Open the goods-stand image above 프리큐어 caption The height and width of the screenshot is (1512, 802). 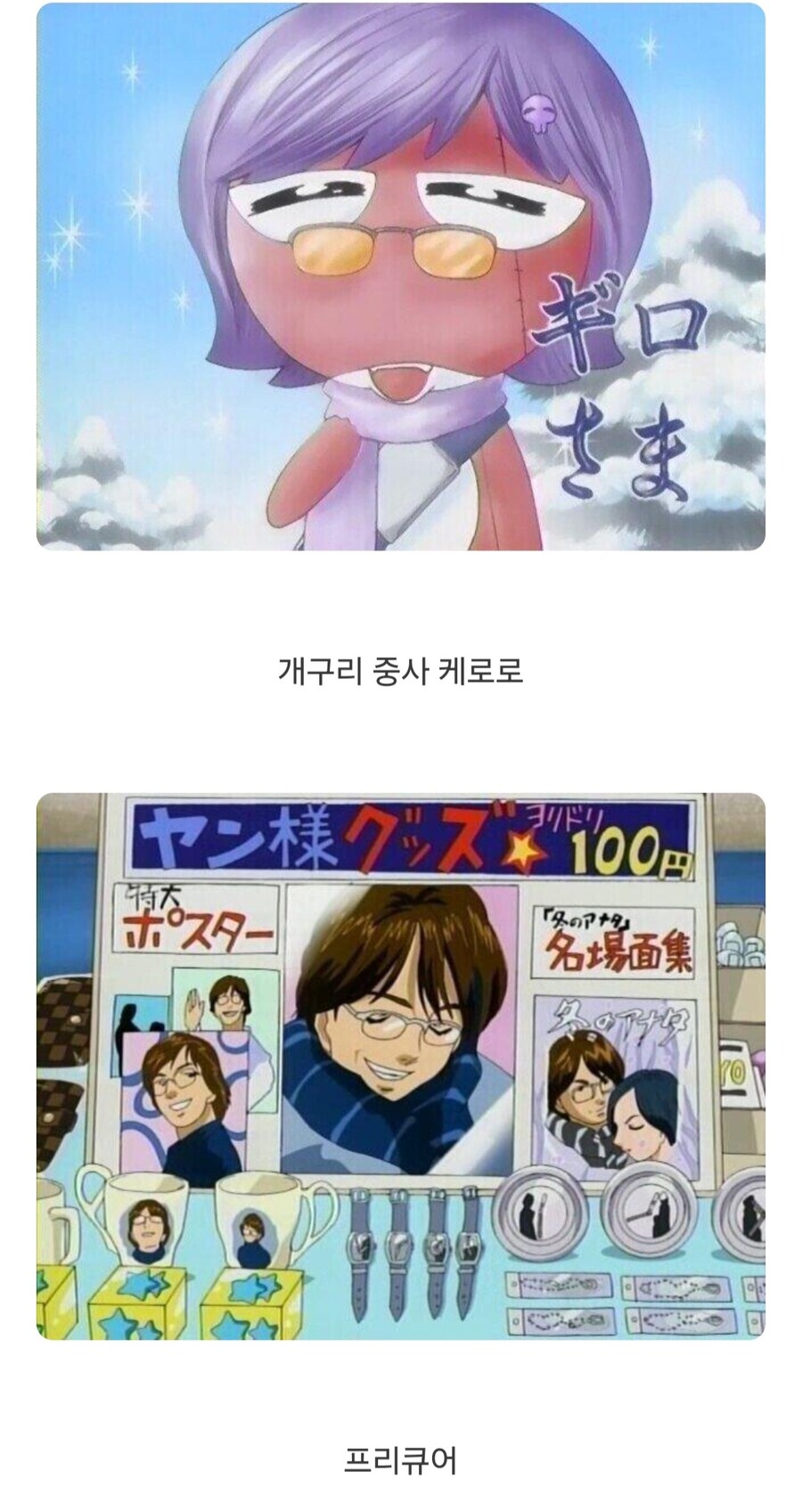tap(400, 1066)
